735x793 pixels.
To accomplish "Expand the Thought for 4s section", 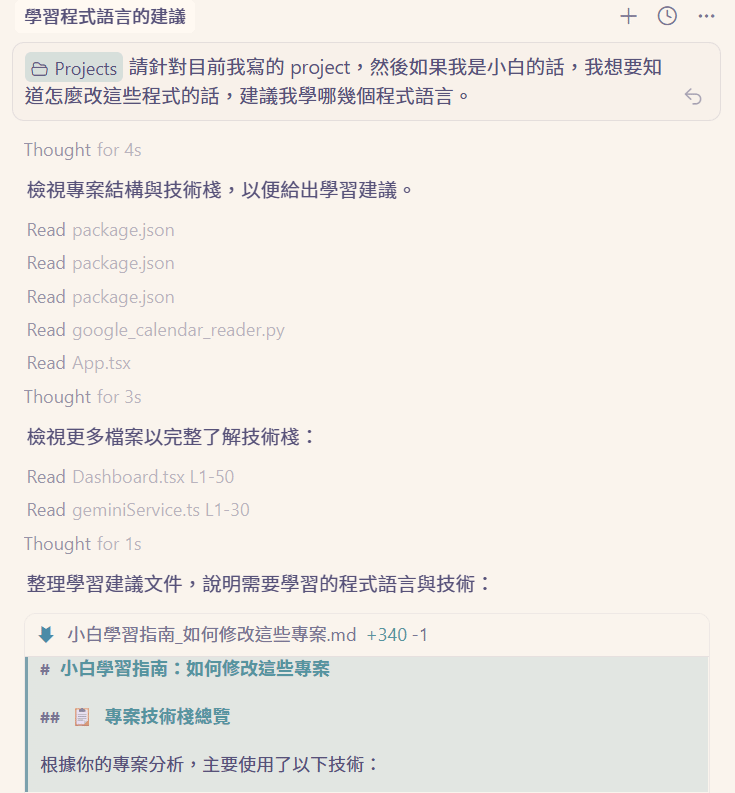I will (x=82, y=150).
